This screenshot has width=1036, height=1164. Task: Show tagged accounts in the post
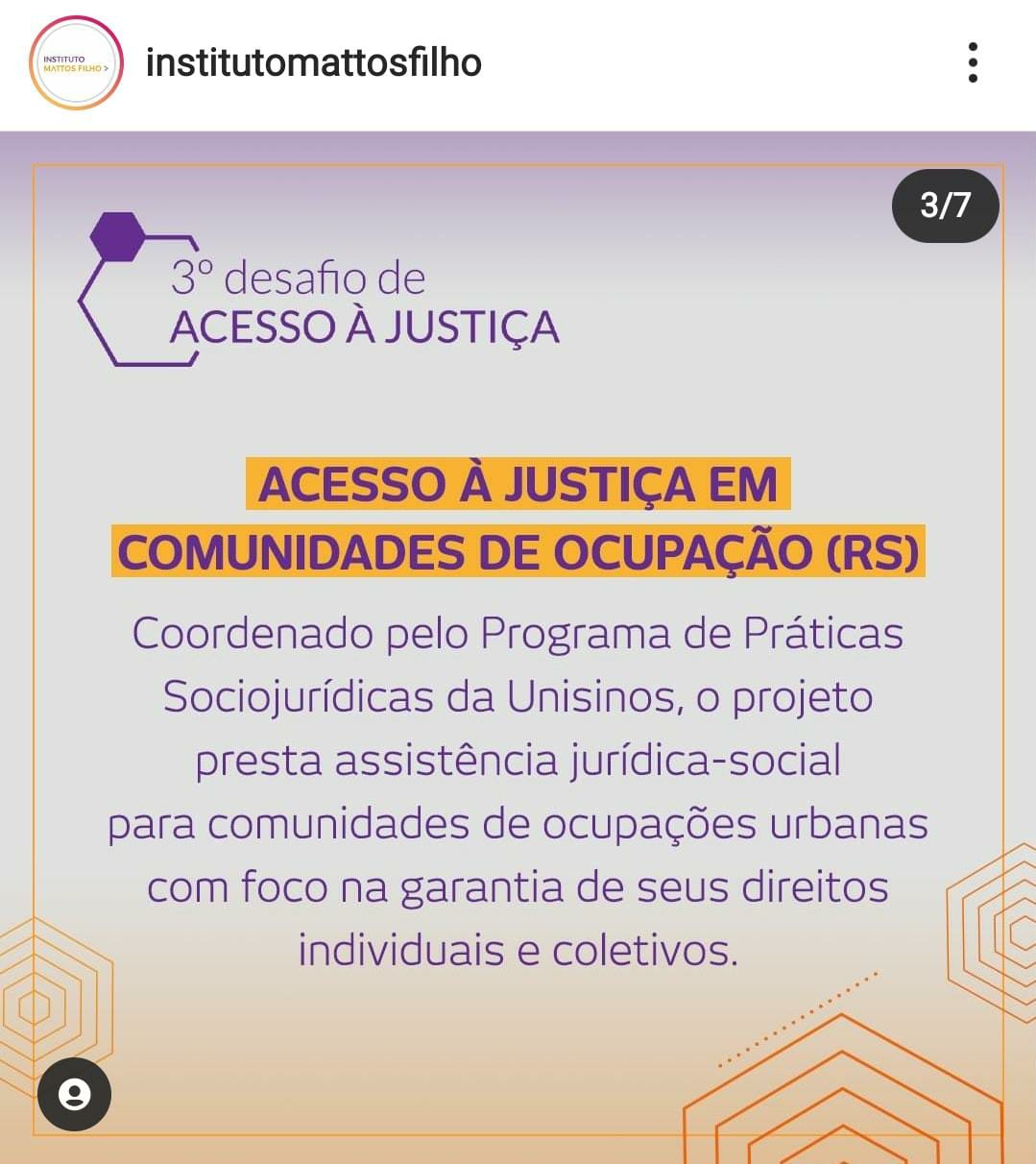pyautogui.click(x=74, y=1094)
